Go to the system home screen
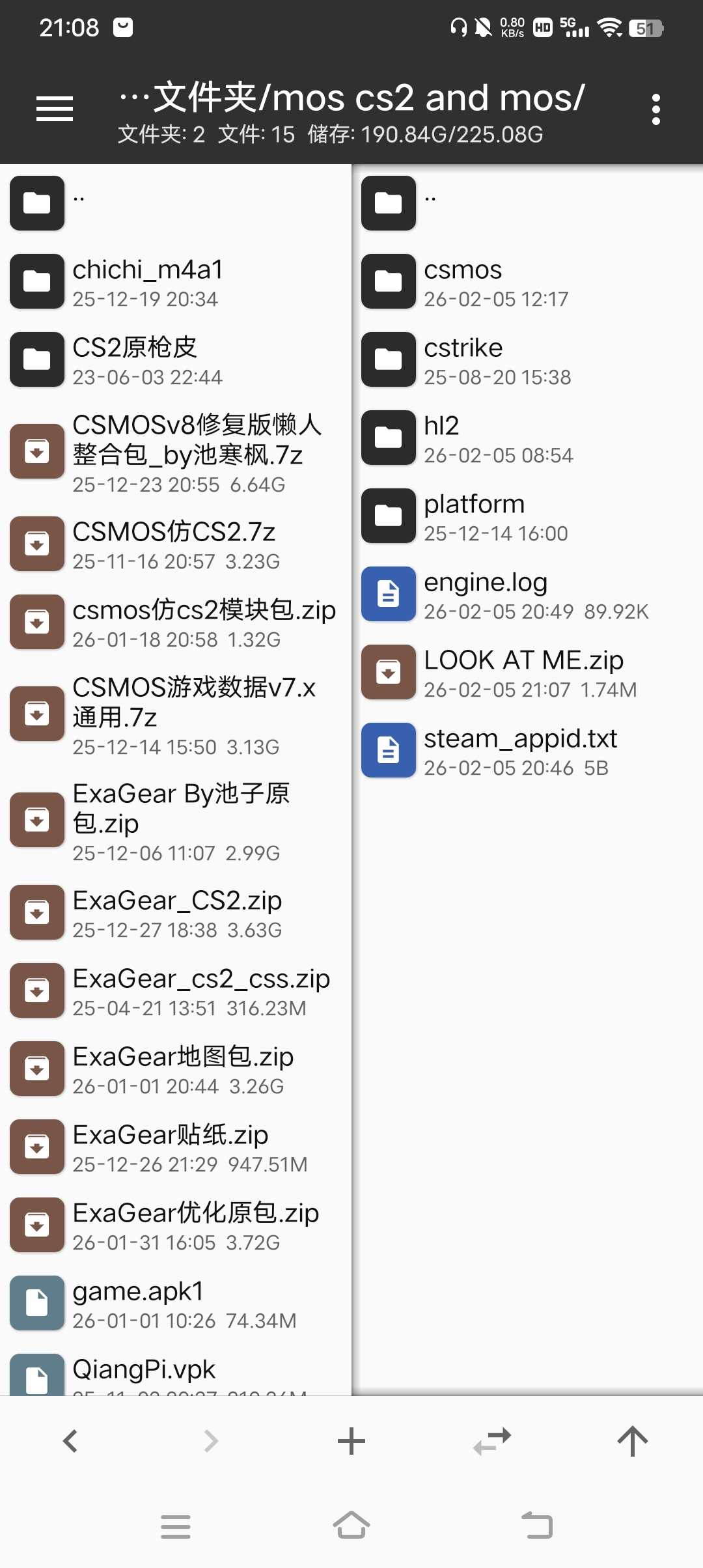This screenshot has width=703, height=1568. point(351,1525)
